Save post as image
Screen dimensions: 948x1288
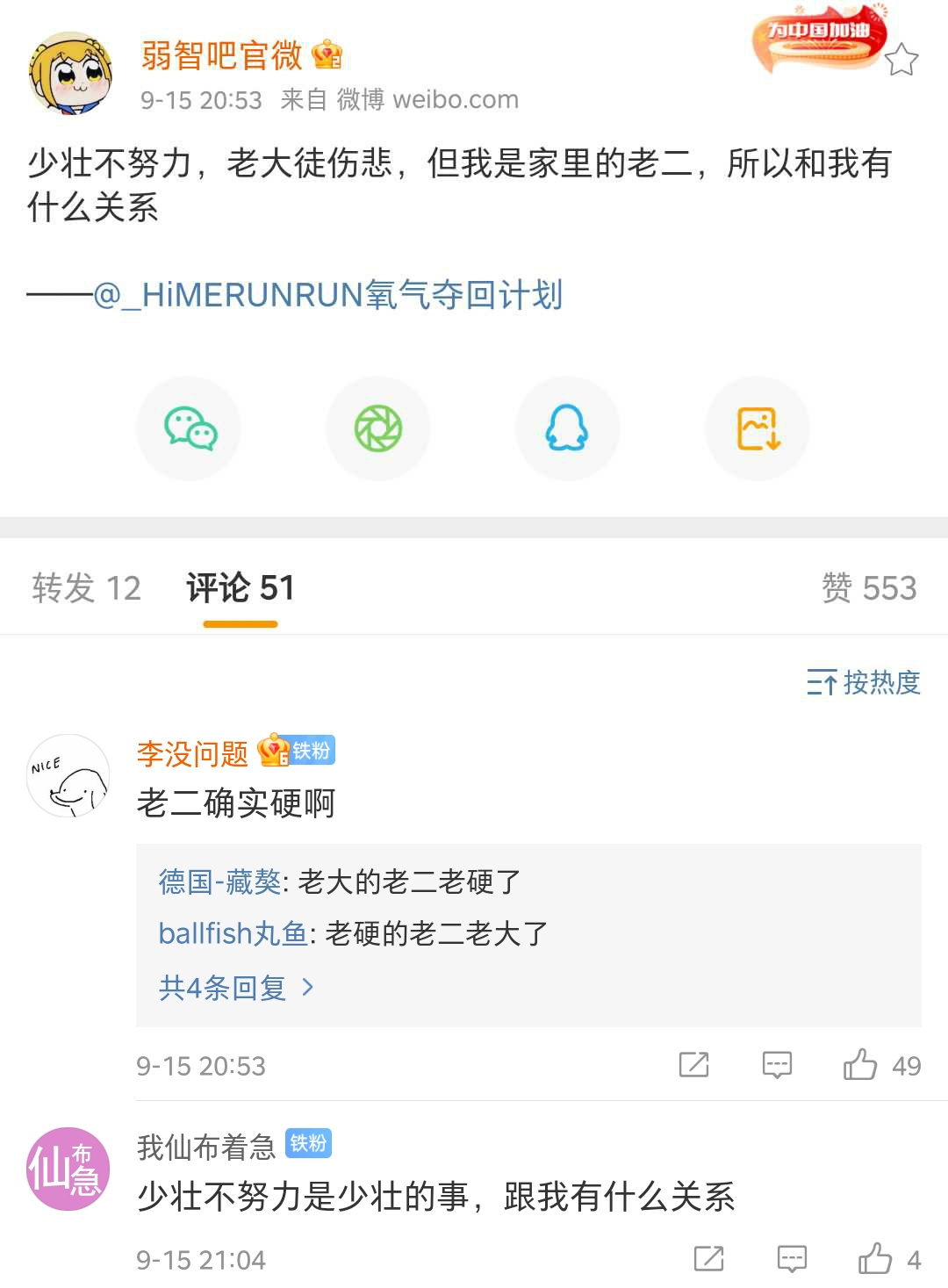tap(758, 428)
